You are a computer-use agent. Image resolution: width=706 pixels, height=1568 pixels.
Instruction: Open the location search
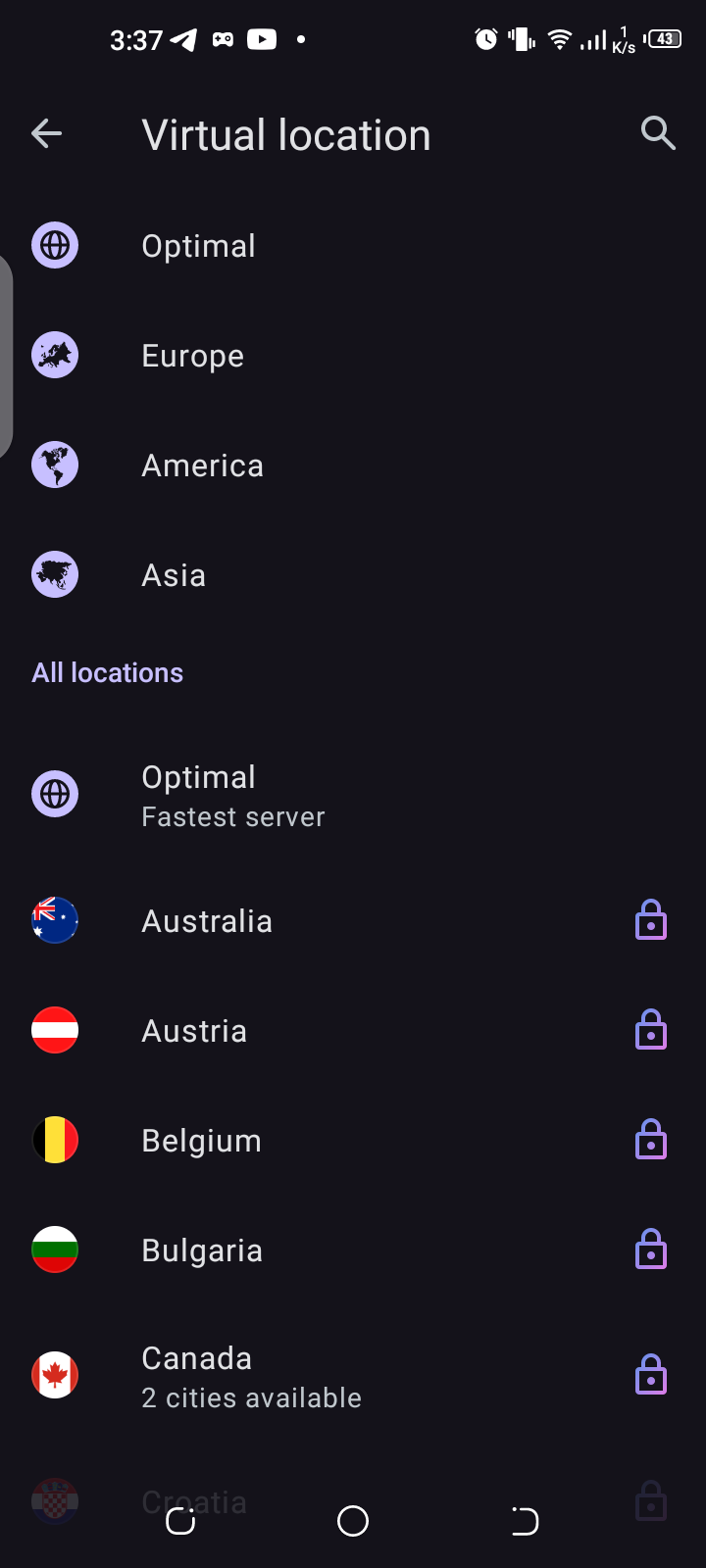pos(658,133)
